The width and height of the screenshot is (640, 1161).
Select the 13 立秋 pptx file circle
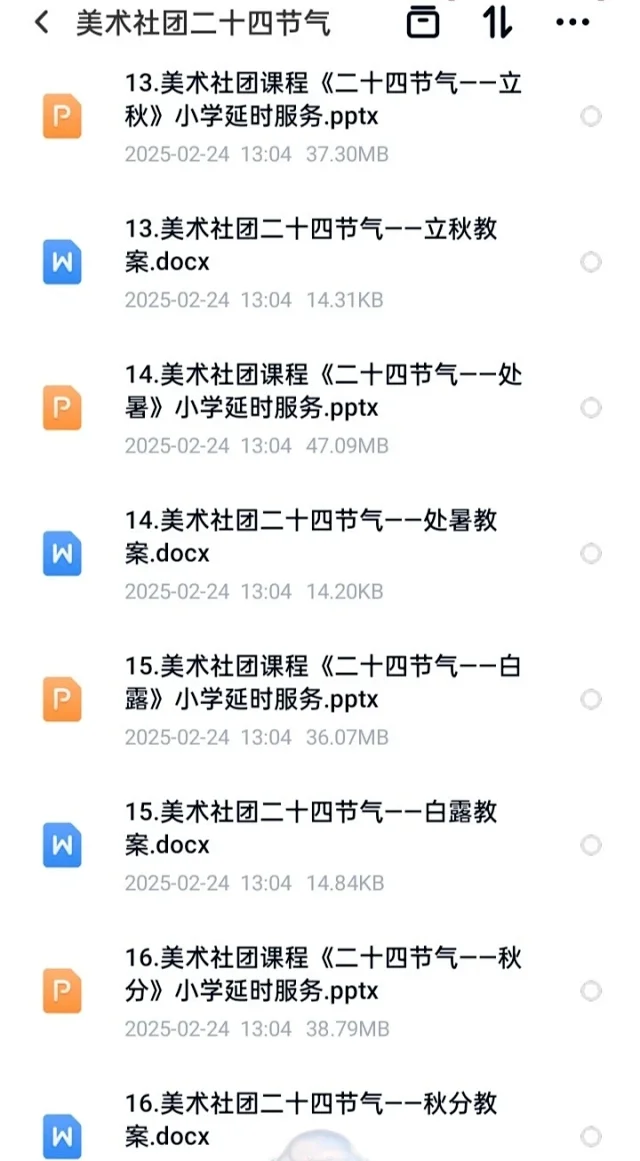(x=591, y=117)
